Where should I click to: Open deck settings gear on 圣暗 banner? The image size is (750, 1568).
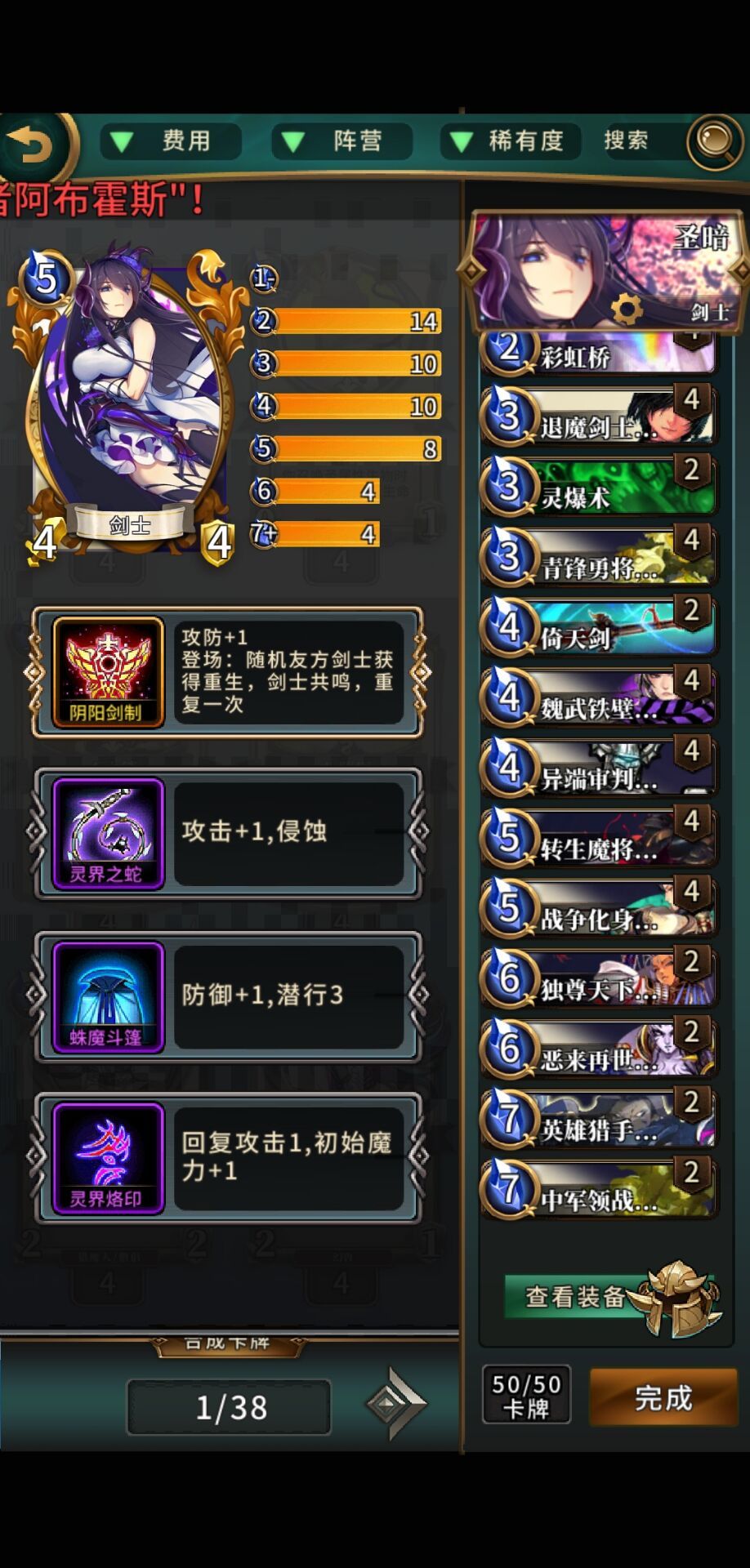pos(627,310)
